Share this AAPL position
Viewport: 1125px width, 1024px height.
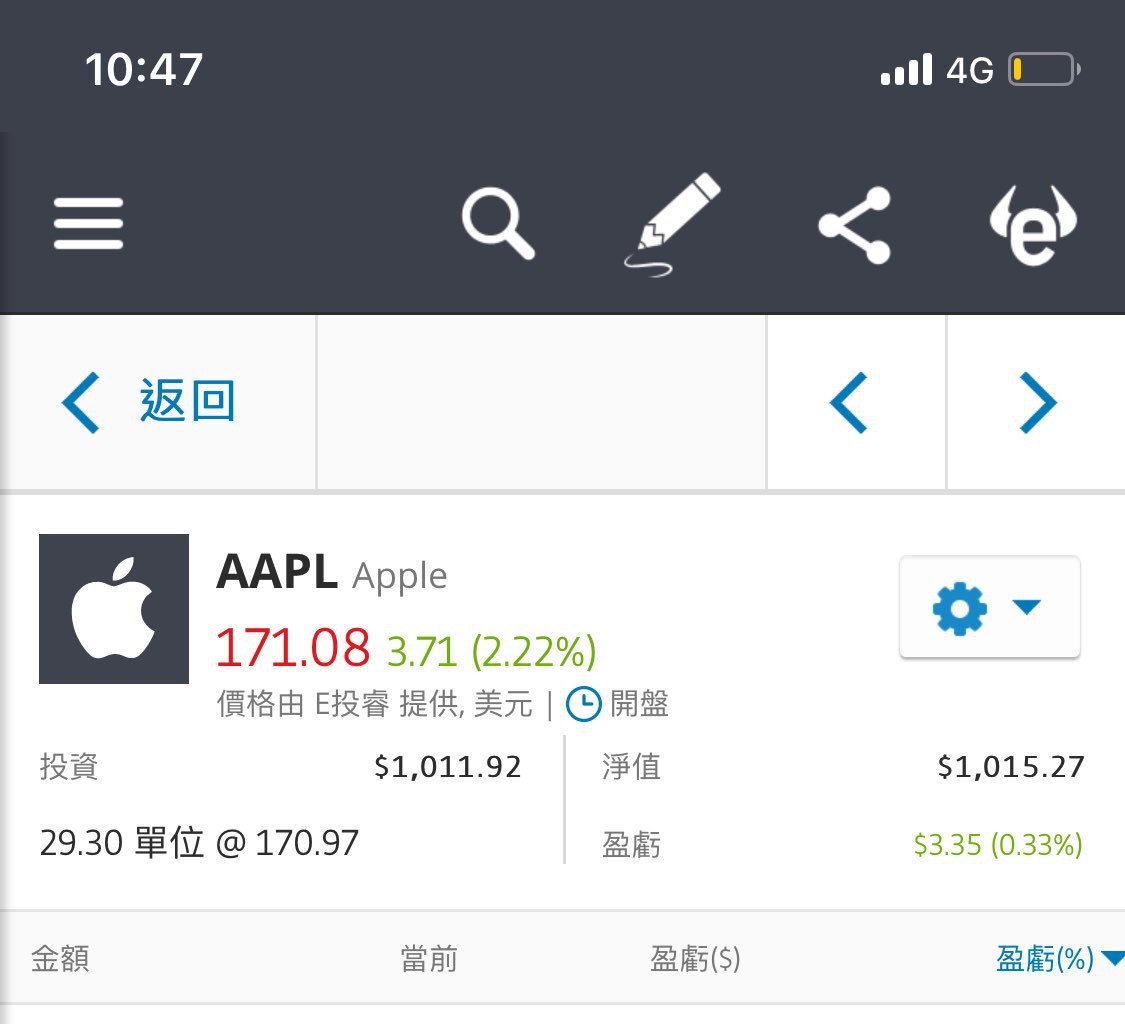[x=854, y=225]
